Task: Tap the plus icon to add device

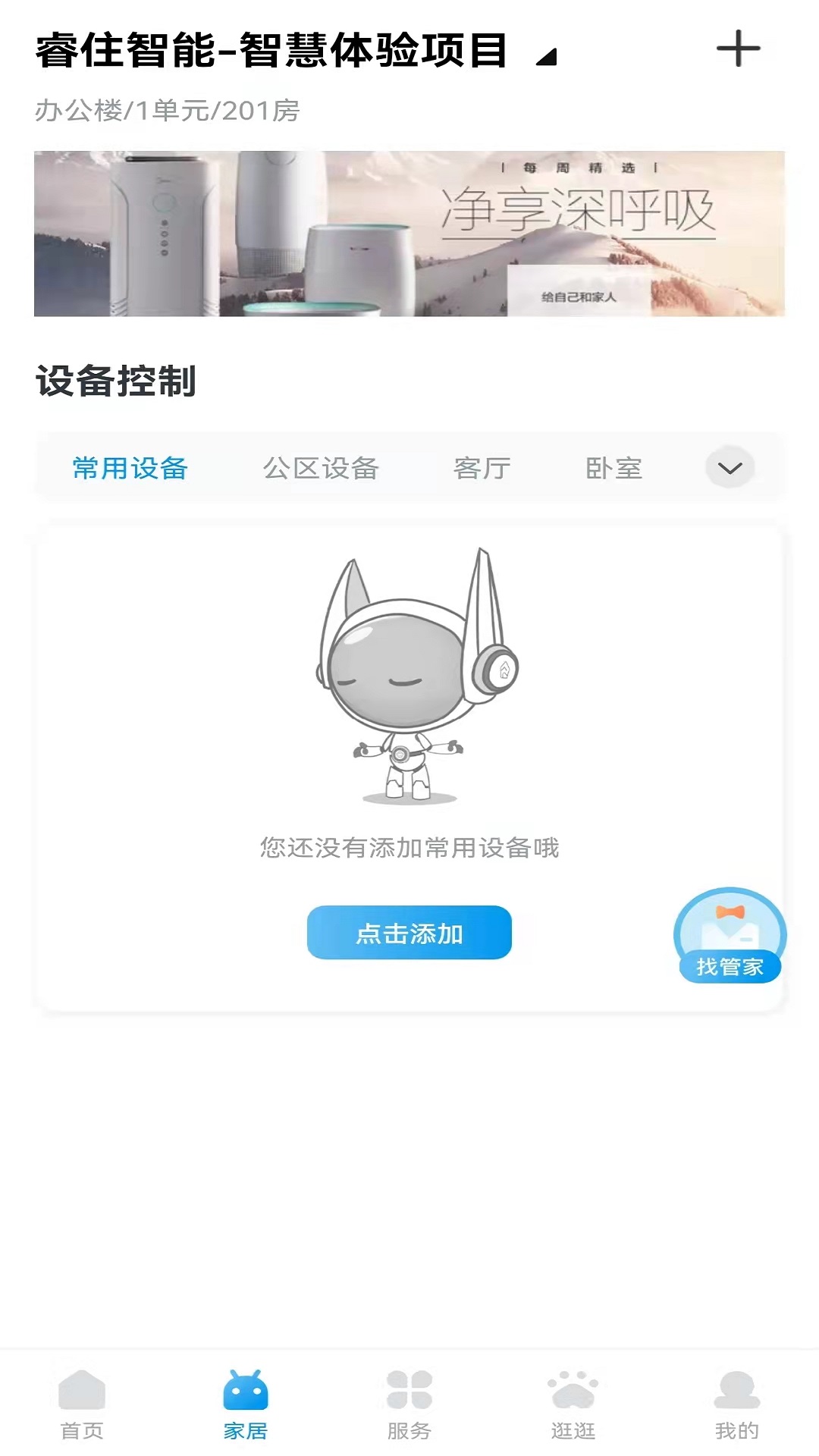Action: (738, 49)
